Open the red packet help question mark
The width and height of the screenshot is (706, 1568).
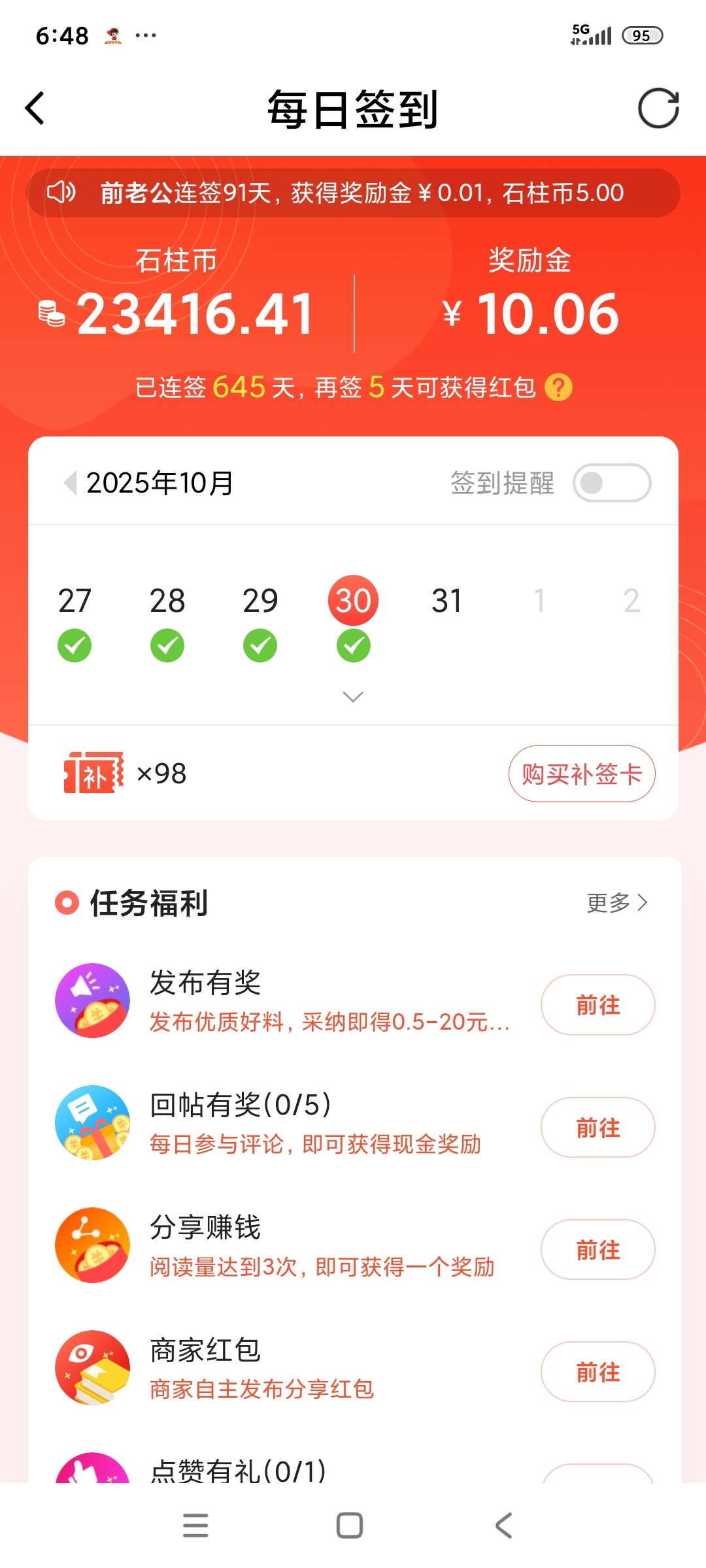pos(558,387)
